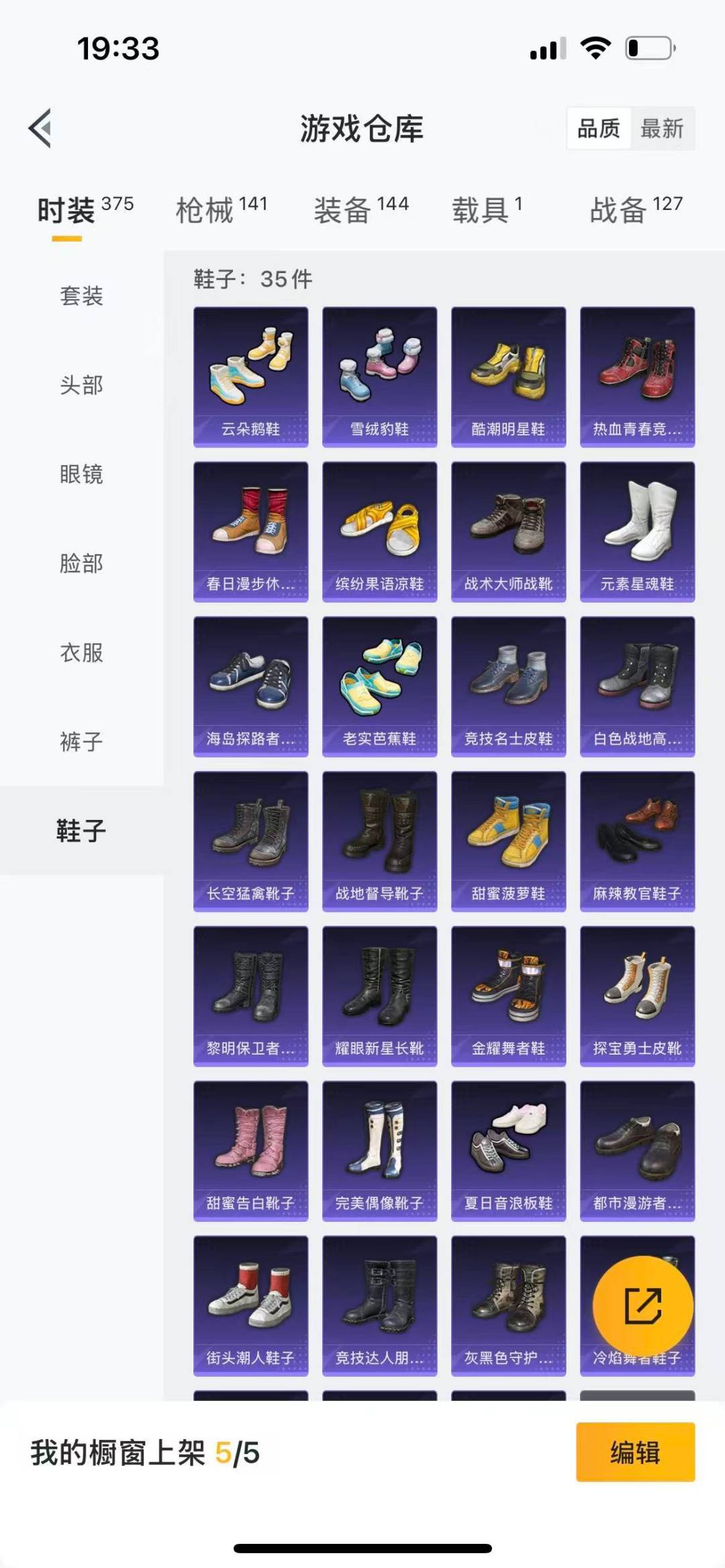Tap the yellow floating share button
This screenshot has width=725, height=1568.
click(x=642, y=1306)
